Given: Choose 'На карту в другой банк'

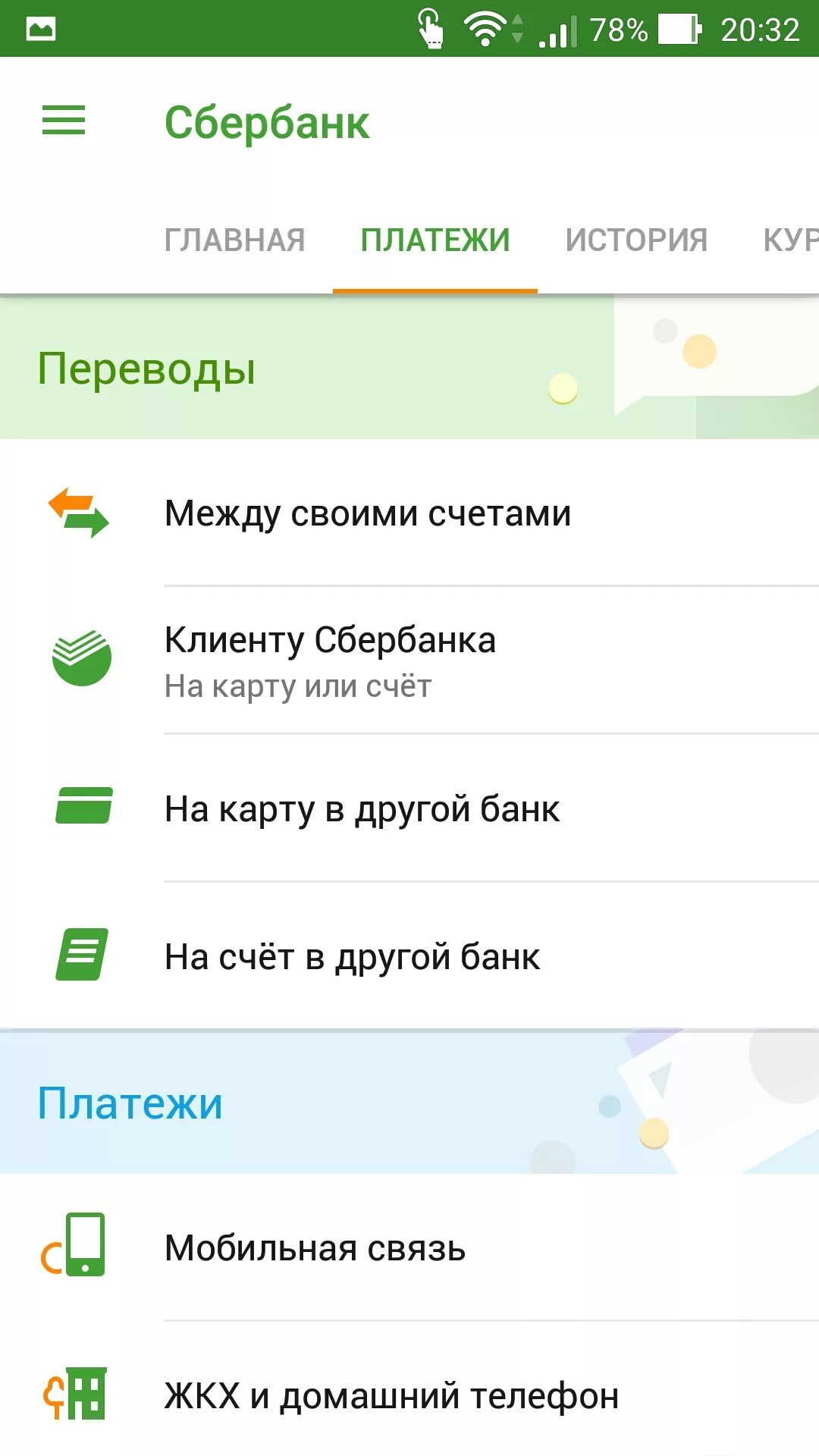Looking at the screenshot, I should click(363, 808).
